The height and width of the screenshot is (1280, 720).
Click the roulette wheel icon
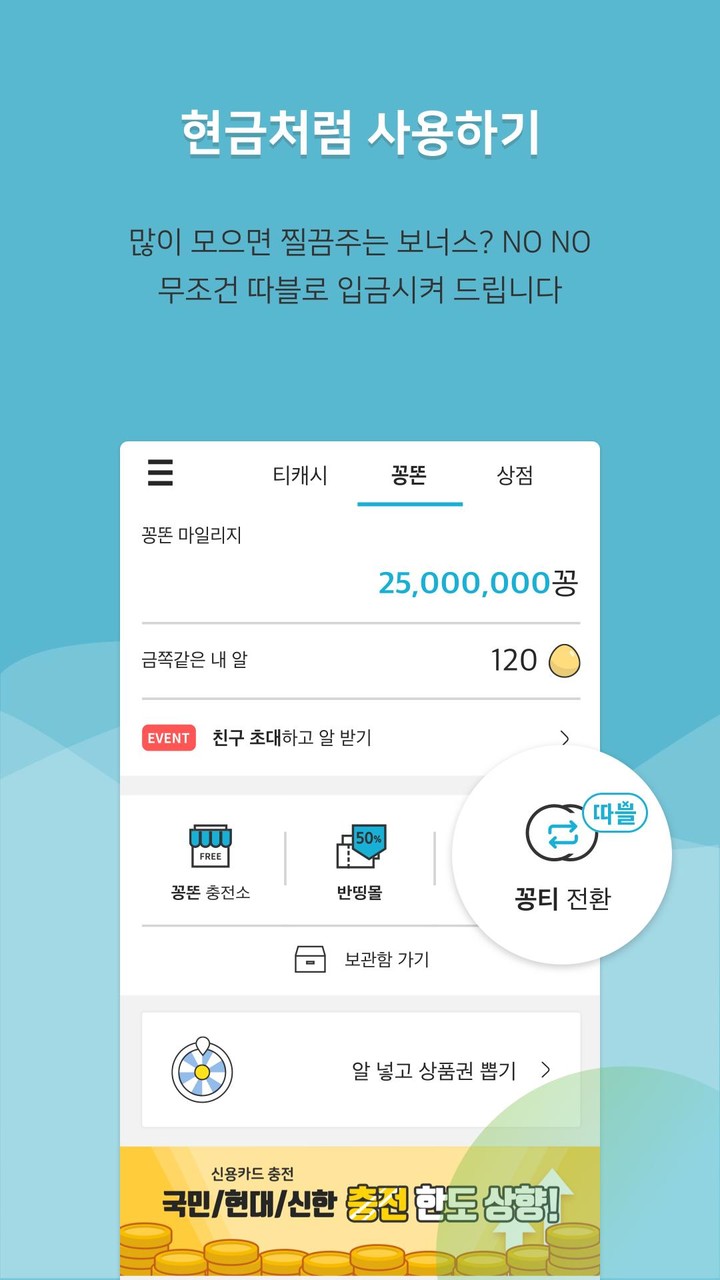tap(202, 1070)
